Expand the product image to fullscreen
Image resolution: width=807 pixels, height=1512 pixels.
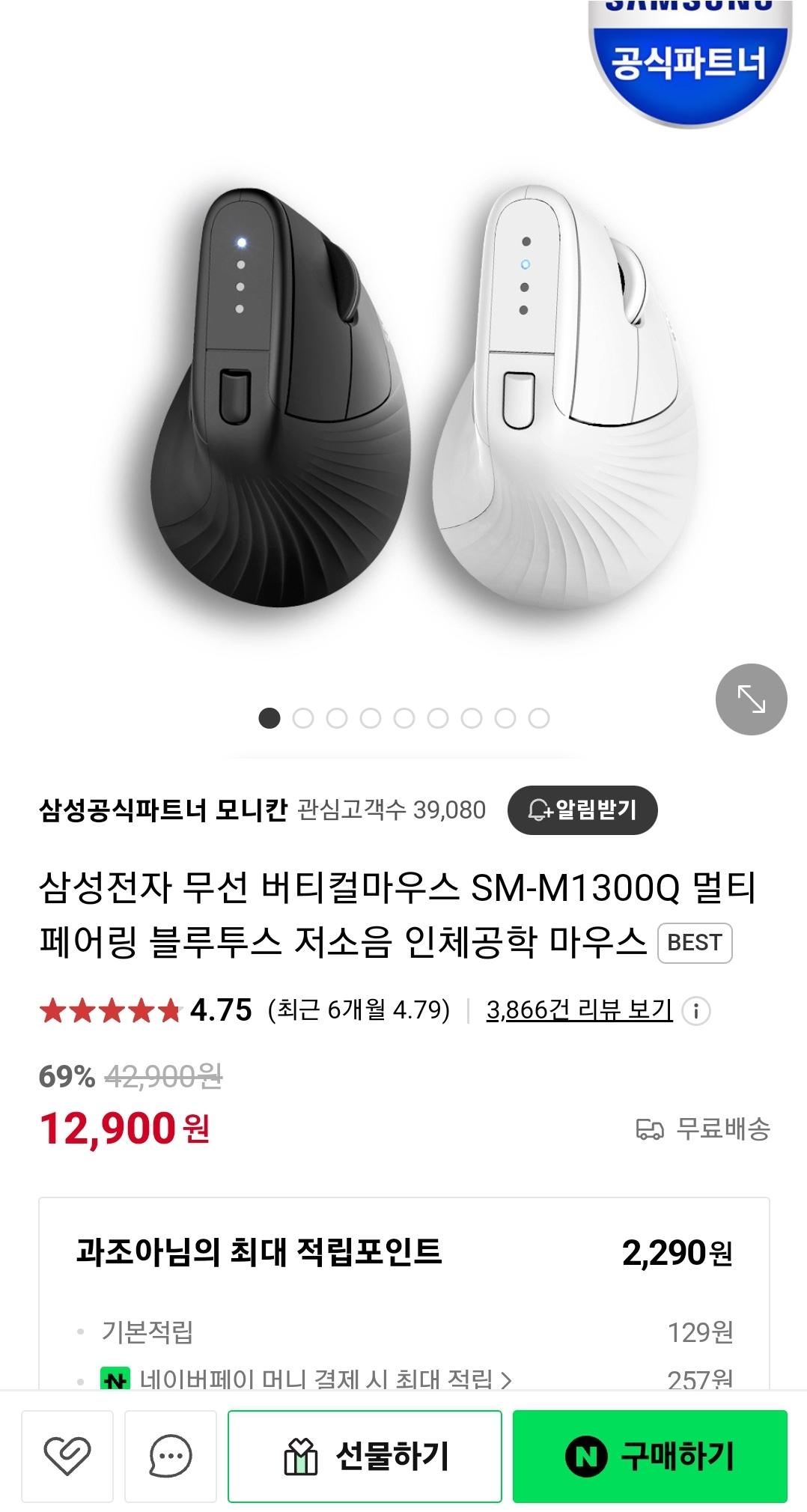coord(751,699)
